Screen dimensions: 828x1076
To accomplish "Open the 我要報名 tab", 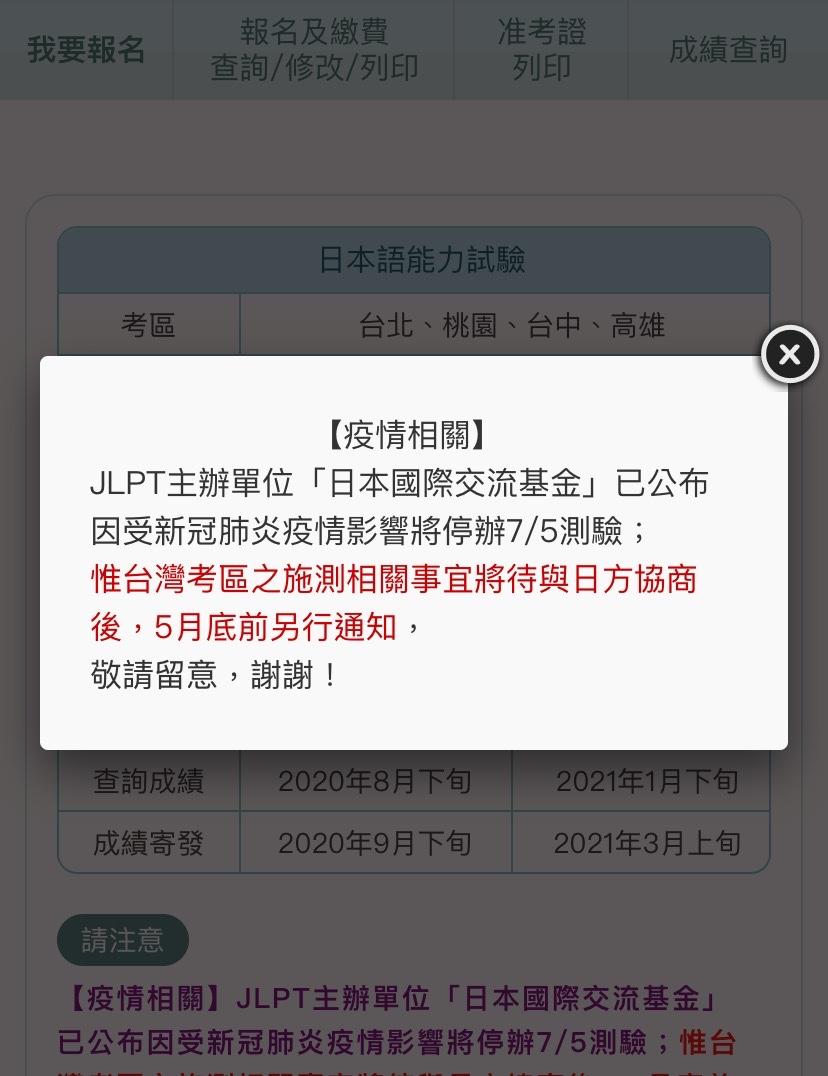I will coord(86,50).
